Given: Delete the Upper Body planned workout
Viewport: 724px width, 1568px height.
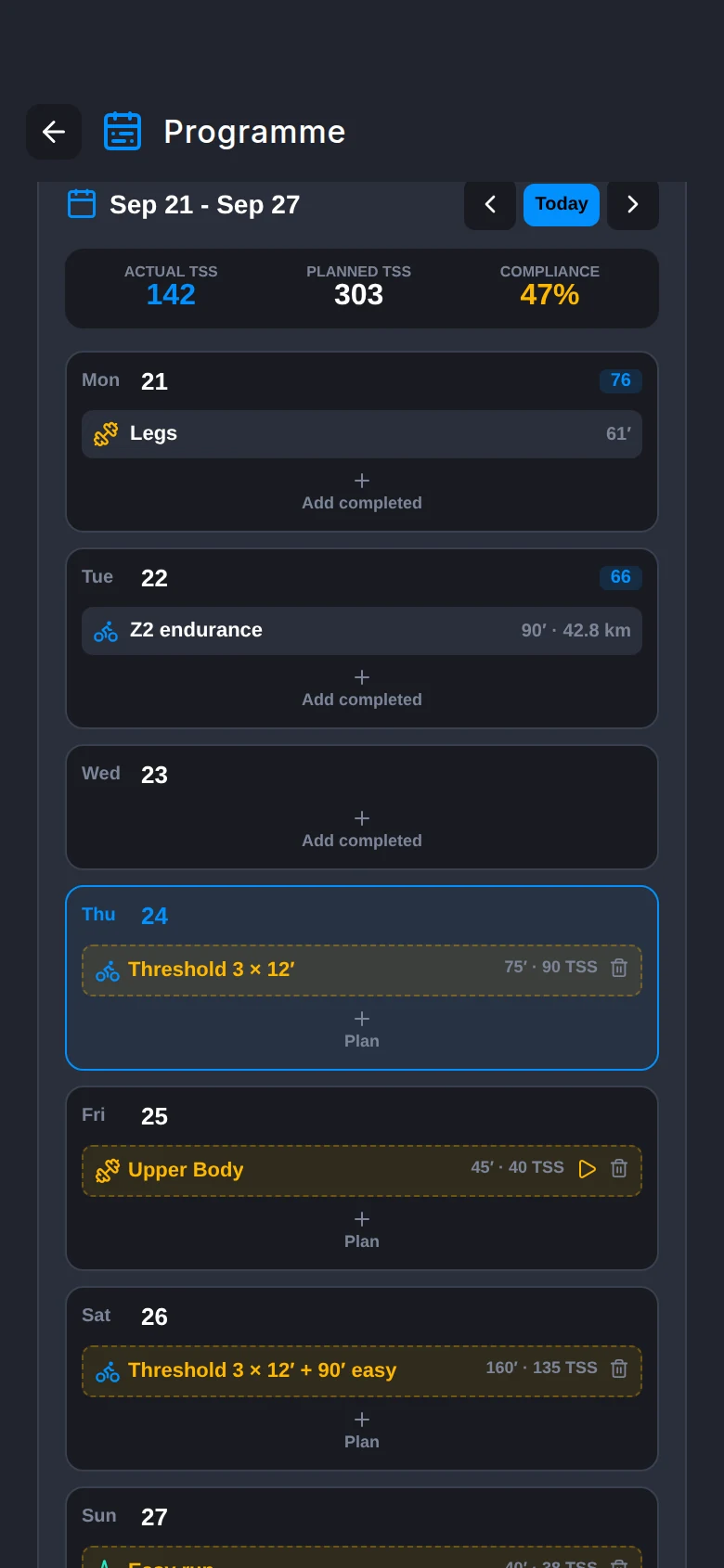Looking at the screenshot, I should [x=619, y=1169].
